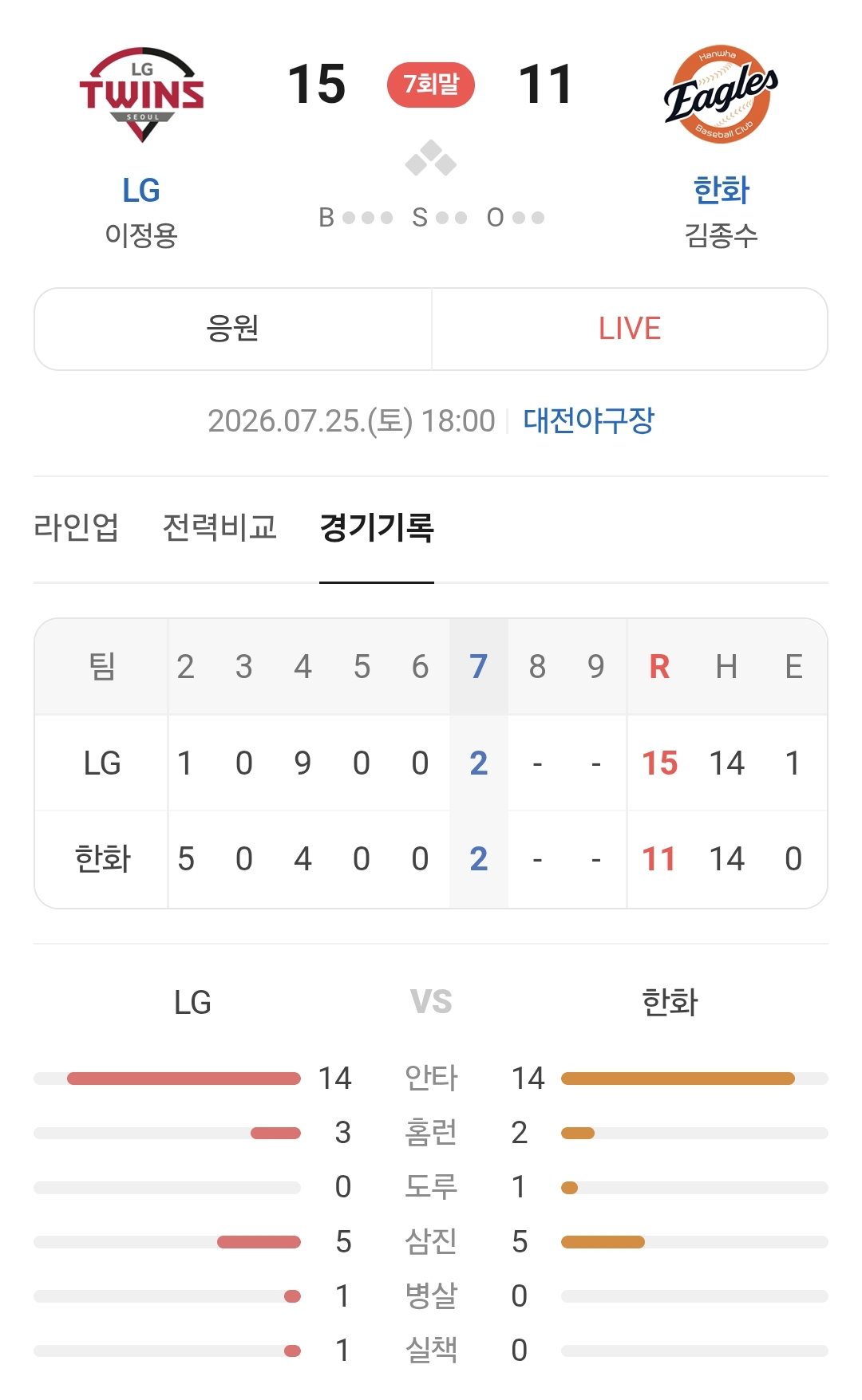Select the 경기기록 tab
The width and height of the screenshot is (862, 1400).
pyautogui.click(x=377, y=527)
